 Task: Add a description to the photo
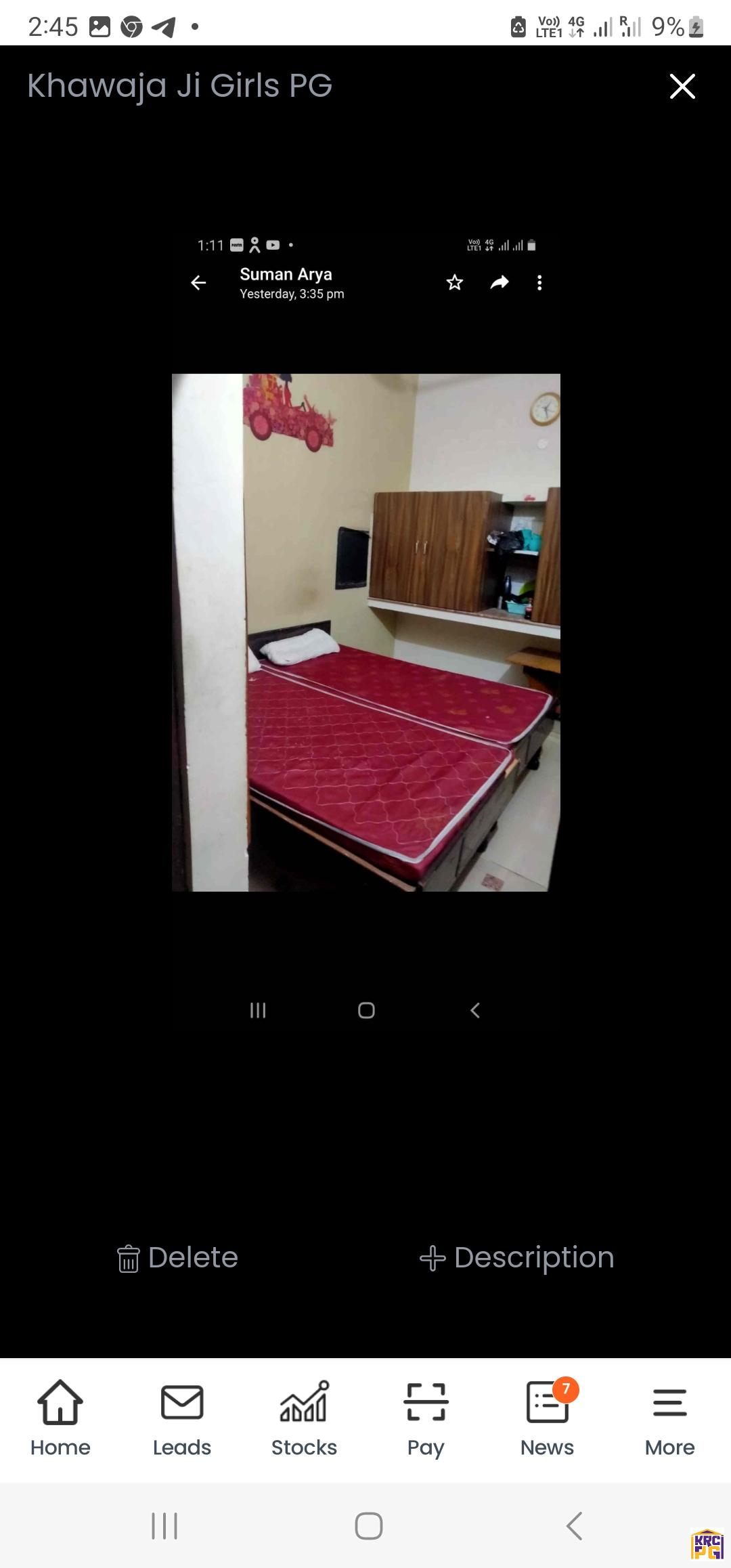click(517, 1258)
